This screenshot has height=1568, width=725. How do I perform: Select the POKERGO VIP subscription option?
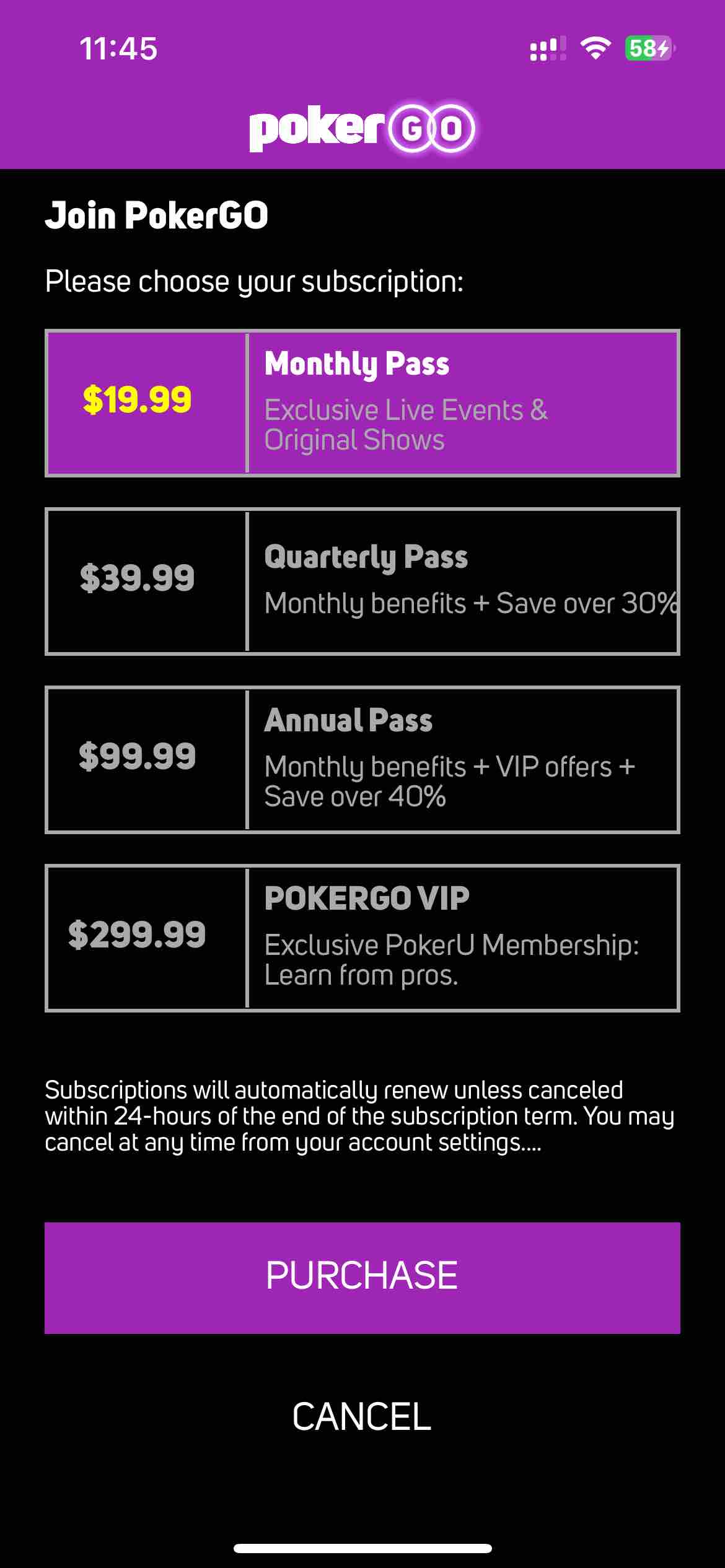pos(362,938)
